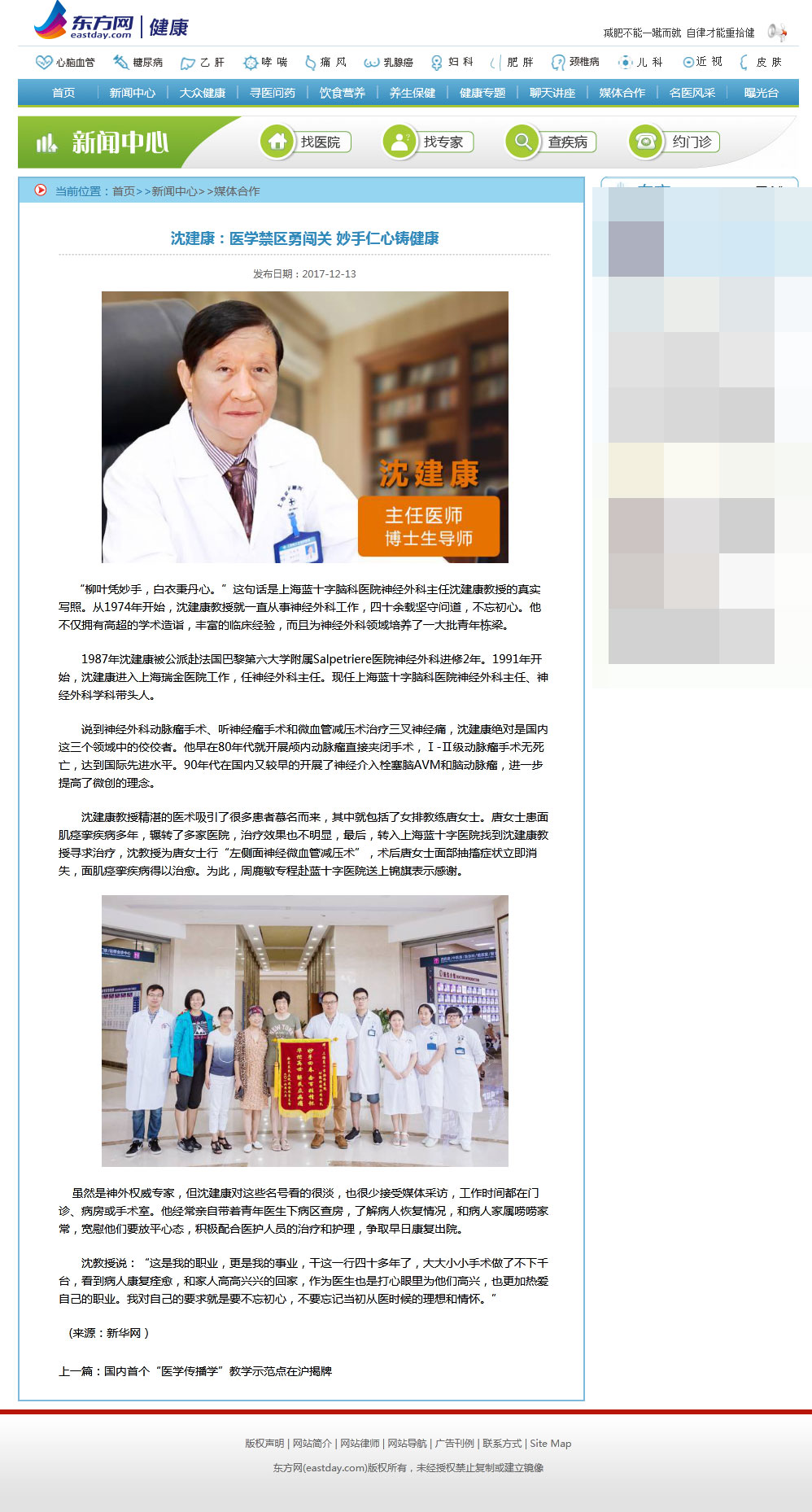Select the 寻医问药 tab

(x=272, y=93)
